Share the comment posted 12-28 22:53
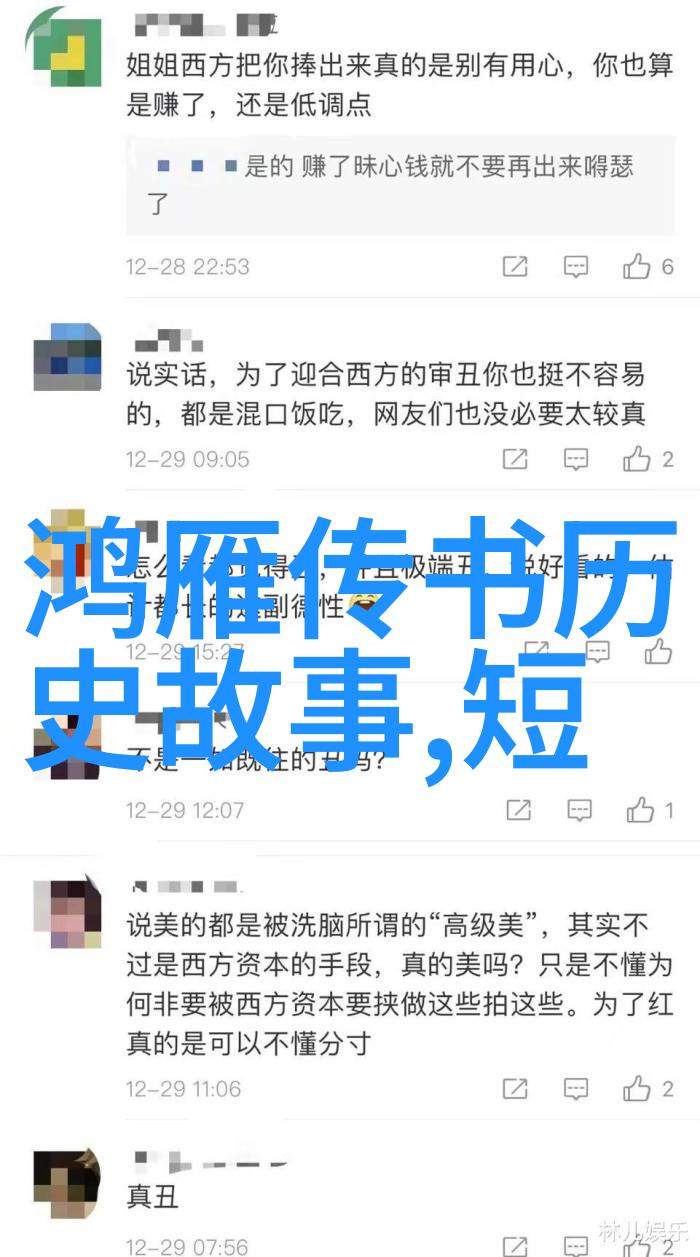The width and height of the screenshot is (700, 1257). (x=515, y=266)
